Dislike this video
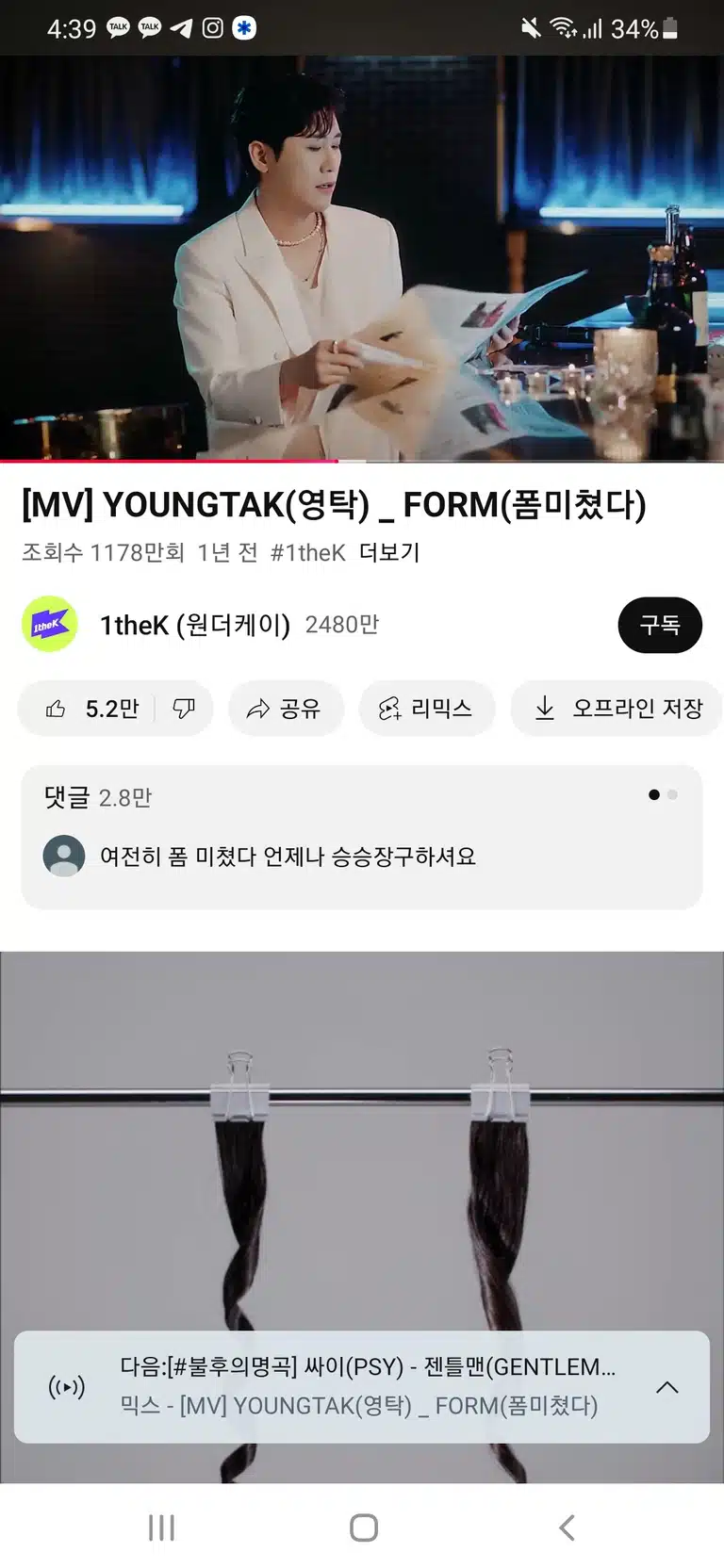Screen dimensions: 724x1568 coord(184,709)
